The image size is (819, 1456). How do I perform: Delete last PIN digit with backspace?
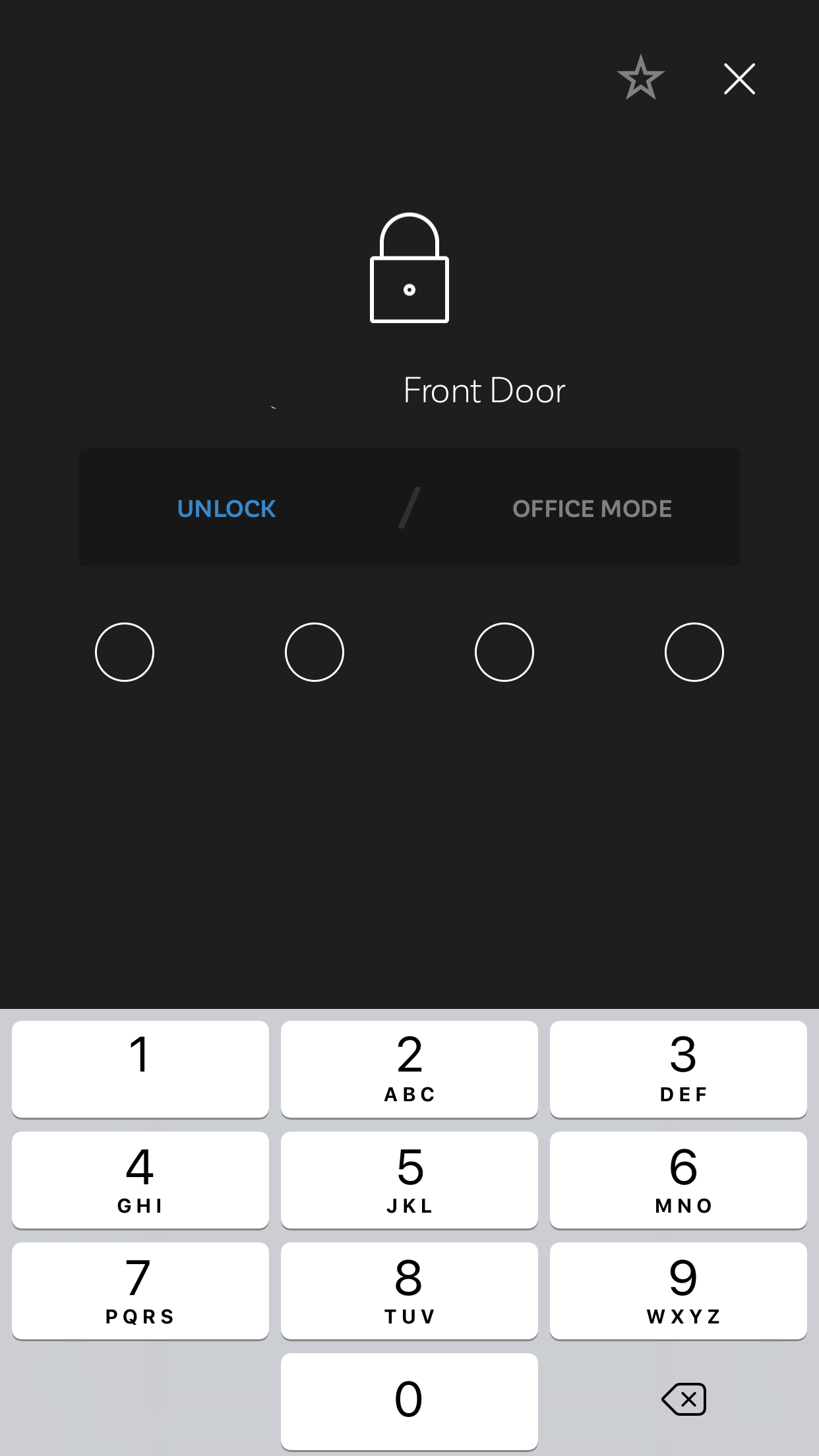point(684,1399)
